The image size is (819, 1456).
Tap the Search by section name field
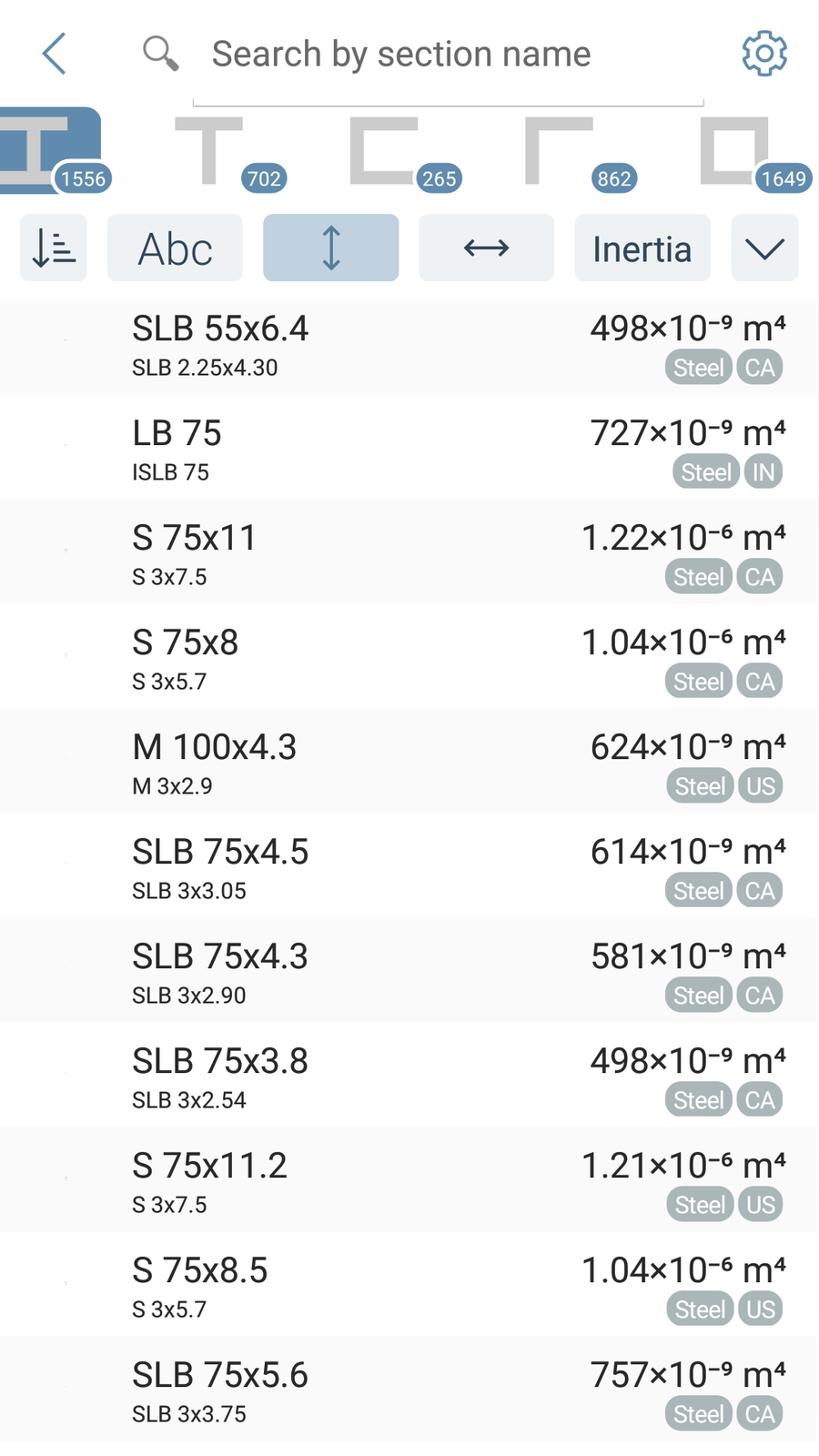[448, 55]
